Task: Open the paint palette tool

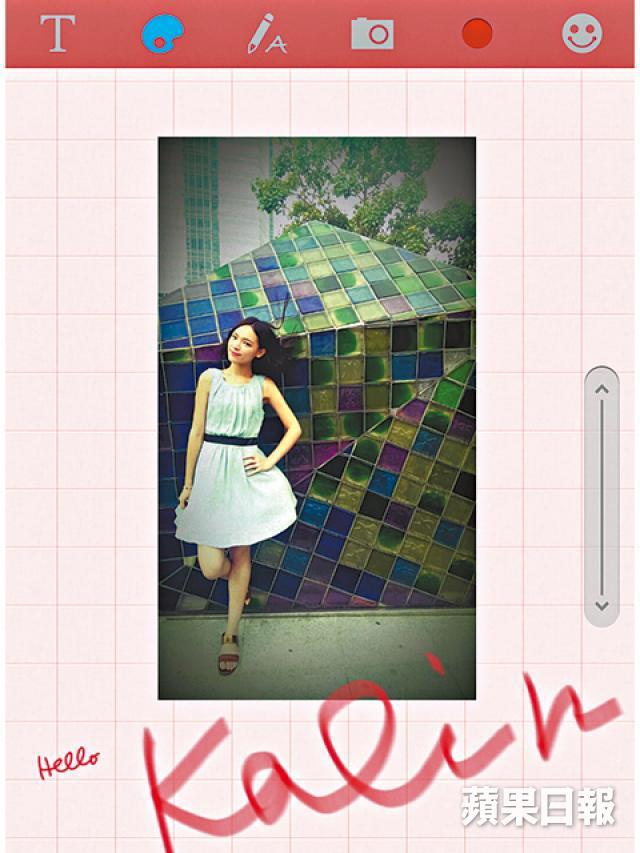Action: [161, 33]
